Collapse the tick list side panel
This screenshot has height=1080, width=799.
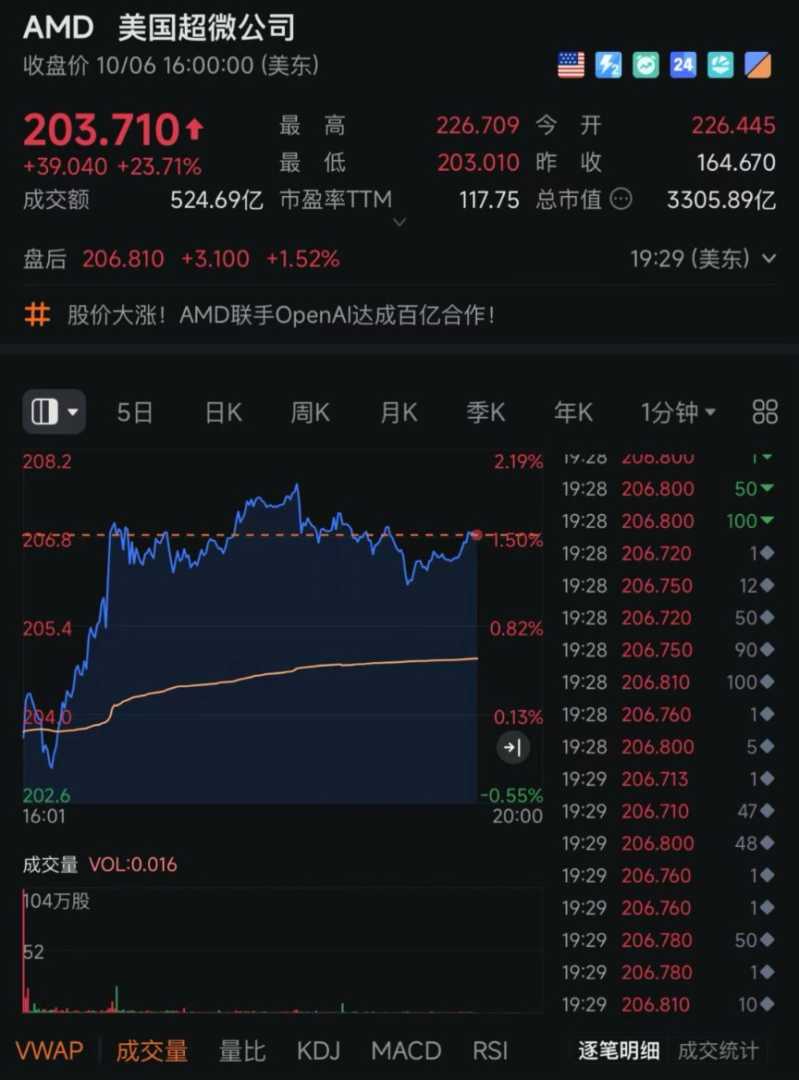point(513,747)
